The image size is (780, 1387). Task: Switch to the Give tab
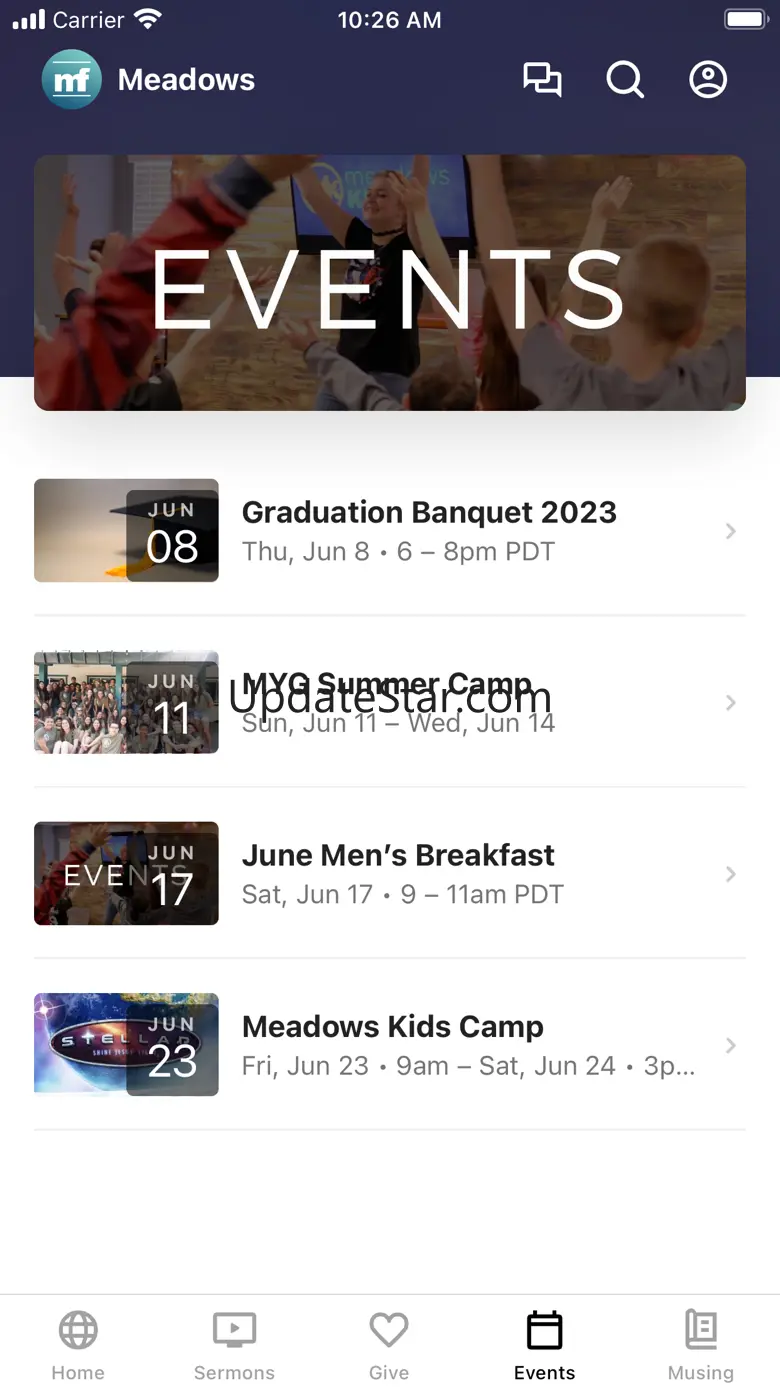(x=389, y=1343)
